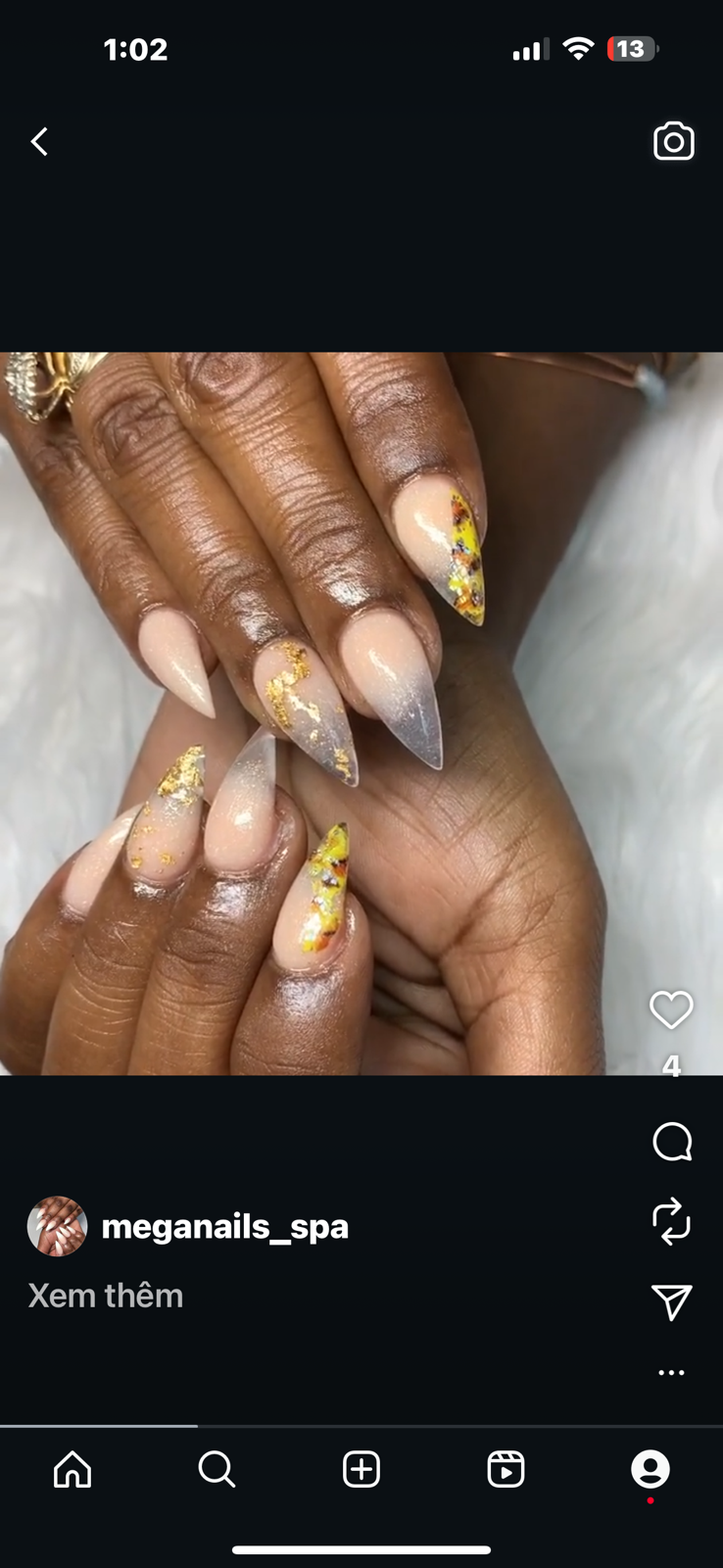
Task: Open the three-dot more options menu
Action: pyautogui.click(x=672, y=1373)
